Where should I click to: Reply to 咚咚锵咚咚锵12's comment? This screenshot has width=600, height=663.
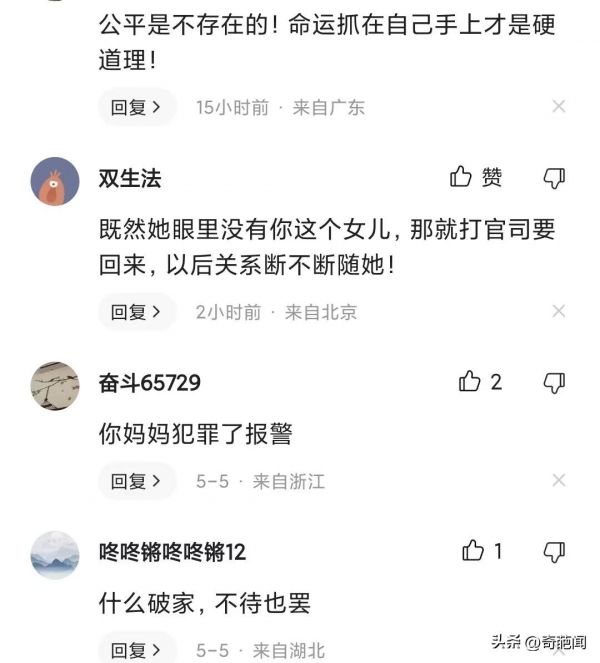[136, 651]
